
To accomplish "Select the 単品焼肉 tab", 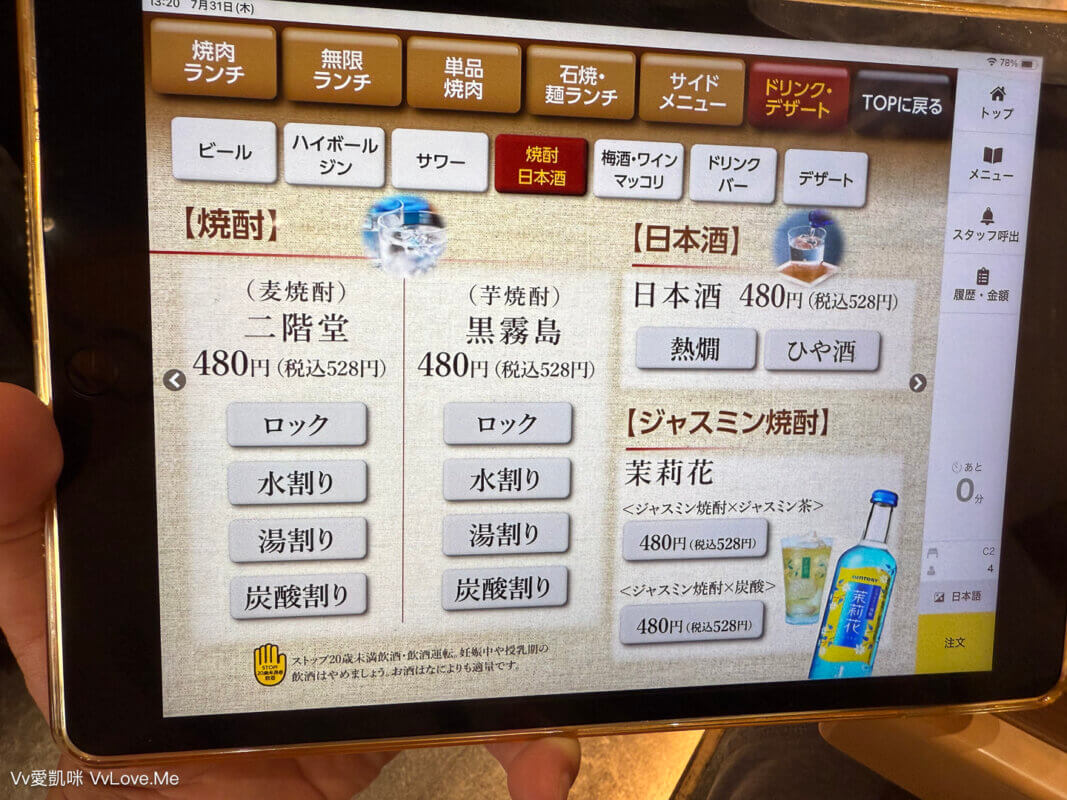I will (463, 75).
